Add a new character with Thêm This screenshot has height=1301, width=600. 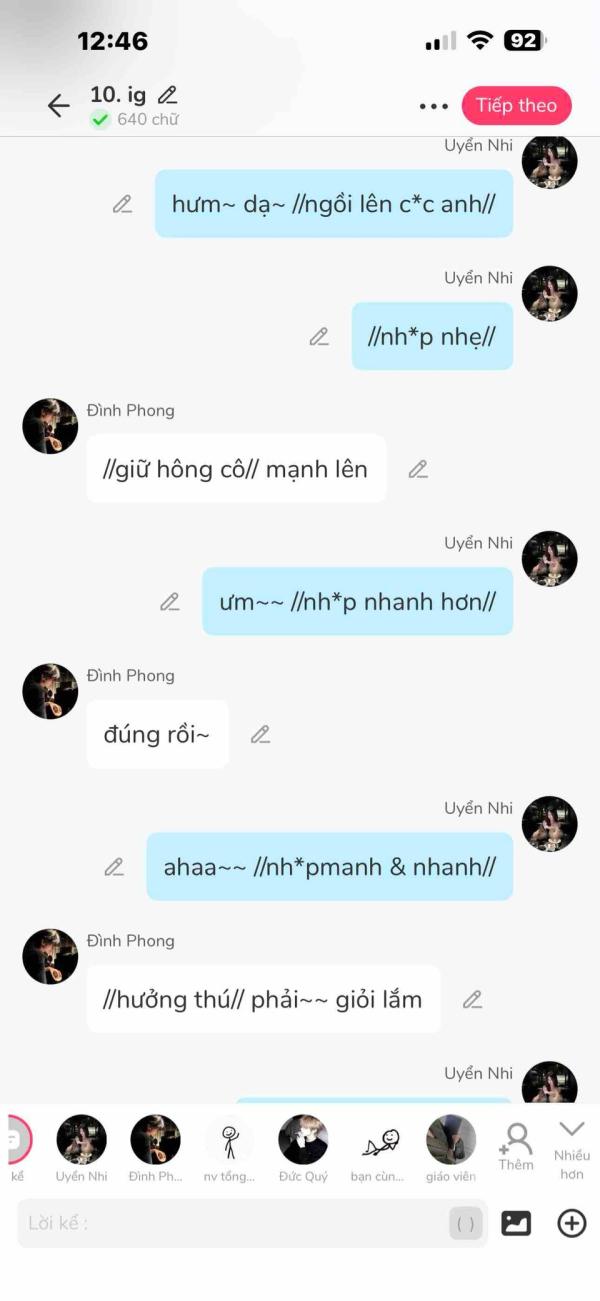(516, 1145)
